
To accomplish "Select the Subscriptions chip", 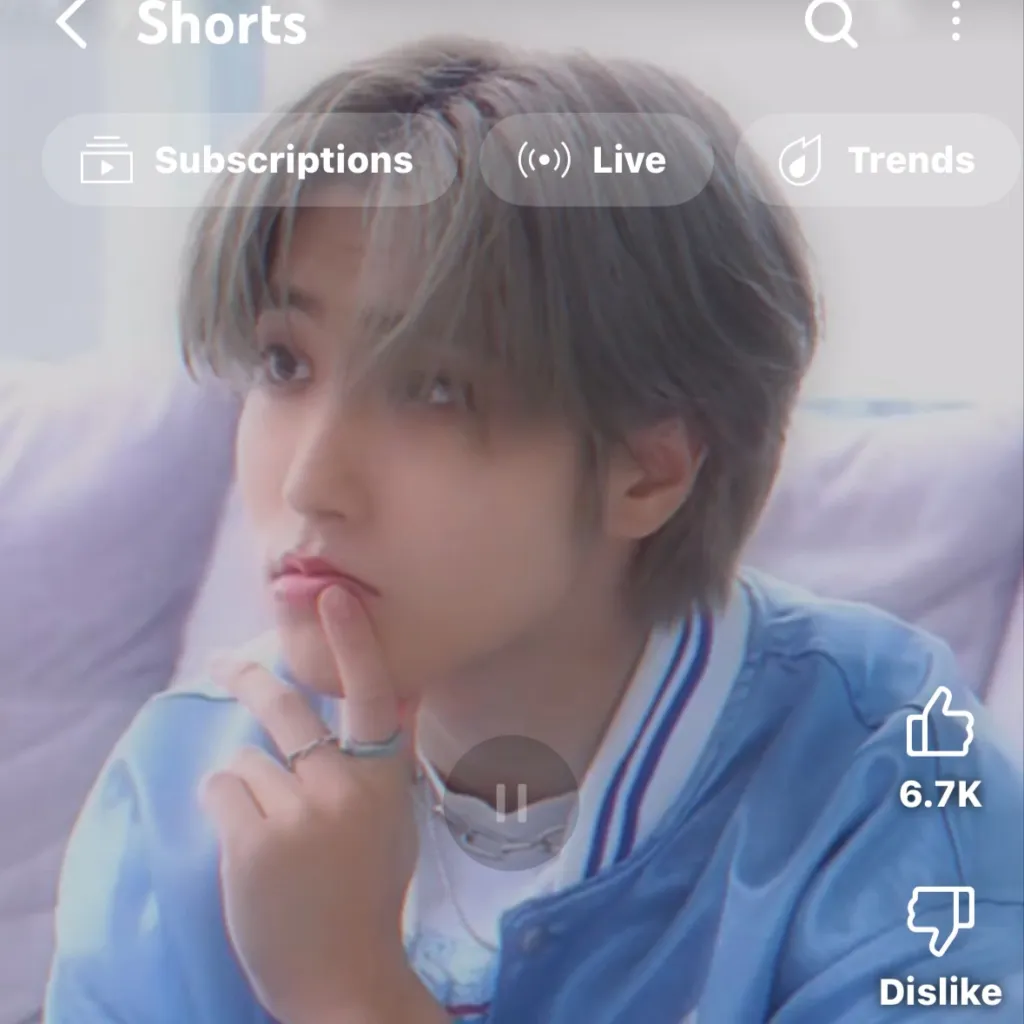I will 249,160.
